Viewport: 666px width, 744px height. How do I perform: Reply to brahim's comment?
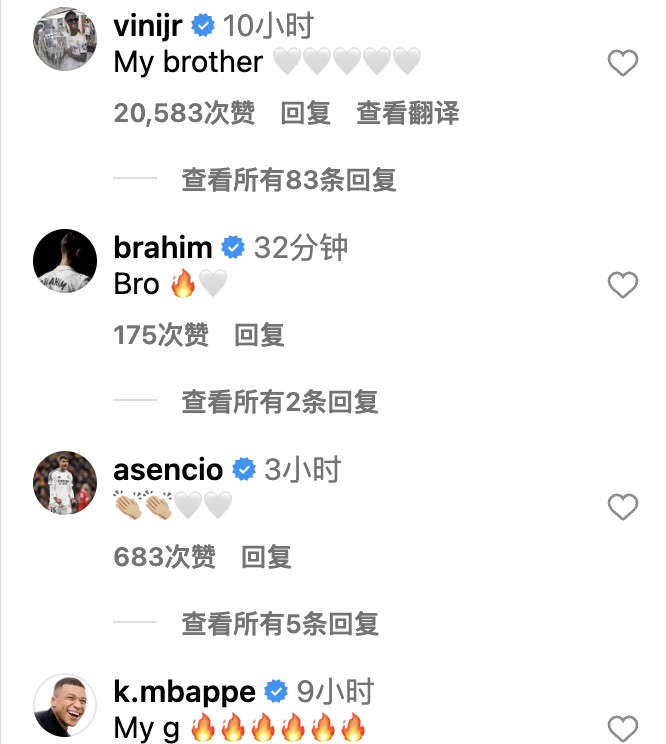pyautogui.click(x=259, y=335)
